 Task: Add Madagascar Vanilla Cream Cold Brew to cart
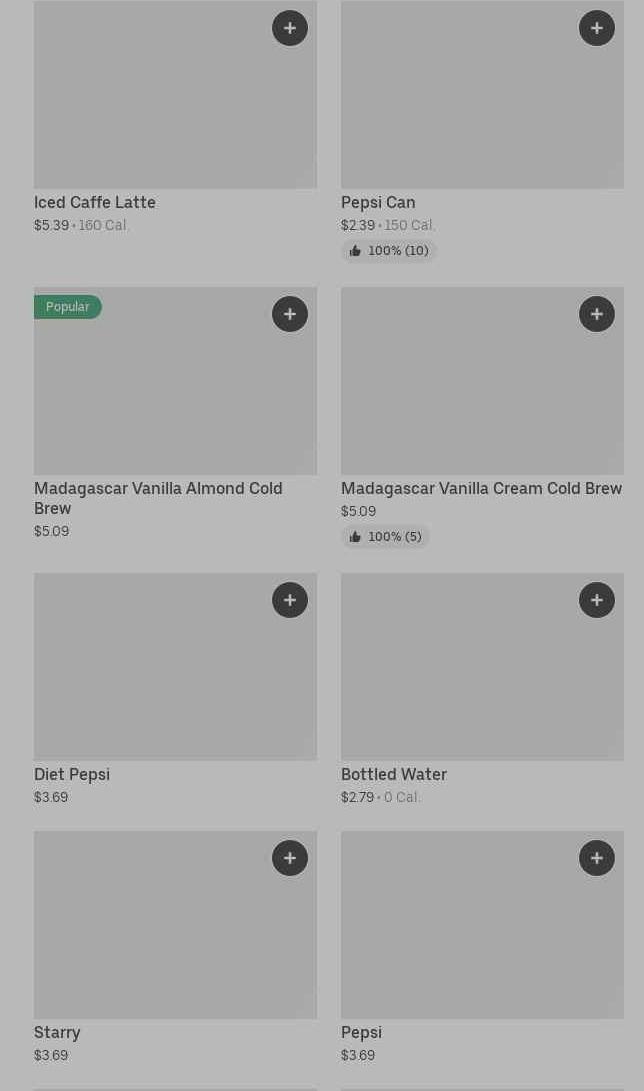tap(597, 314)
